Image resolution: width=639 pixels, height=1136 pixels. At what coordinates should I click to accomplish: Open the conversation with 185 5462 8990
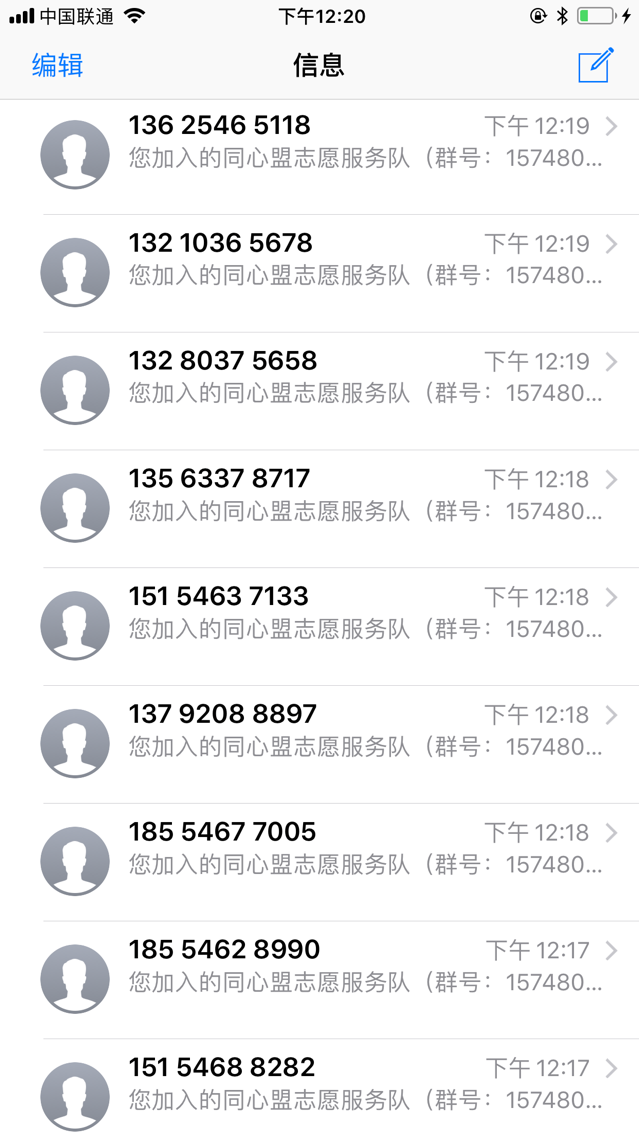tap(320, 980)
